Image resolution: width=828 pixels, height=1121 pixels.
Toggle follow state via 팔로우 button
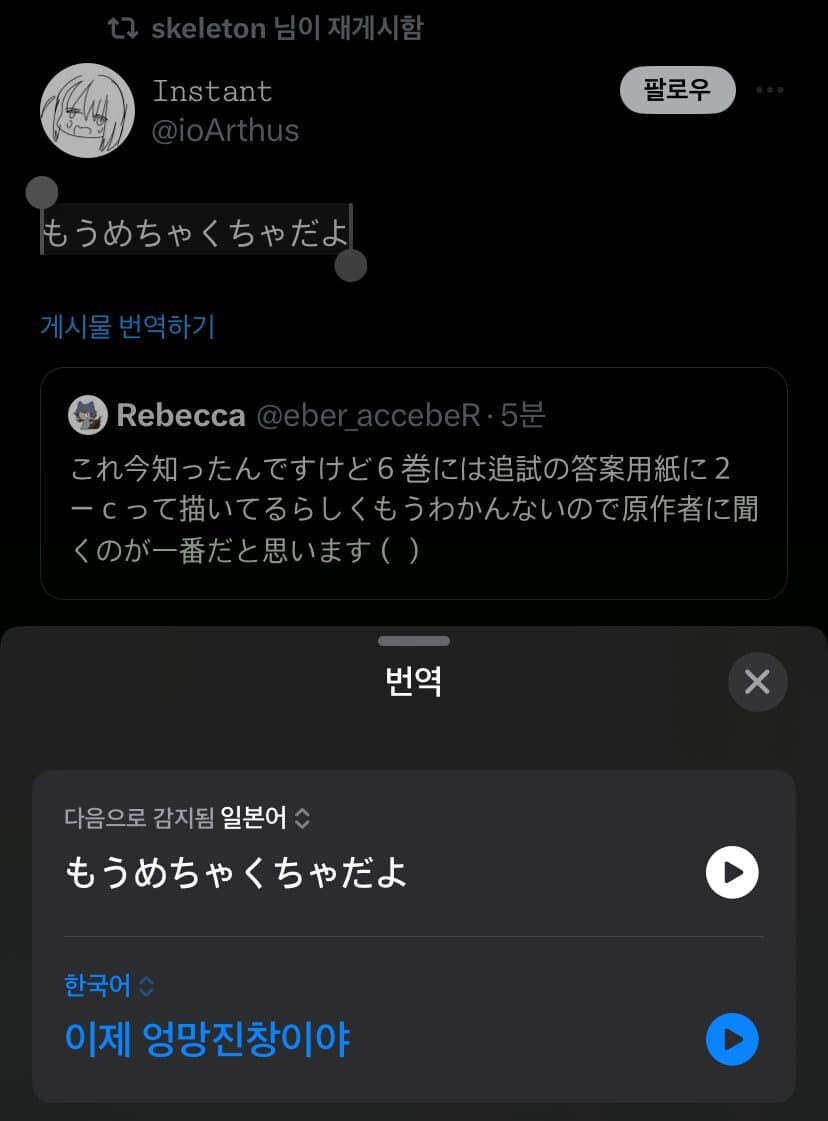point(677,89)
